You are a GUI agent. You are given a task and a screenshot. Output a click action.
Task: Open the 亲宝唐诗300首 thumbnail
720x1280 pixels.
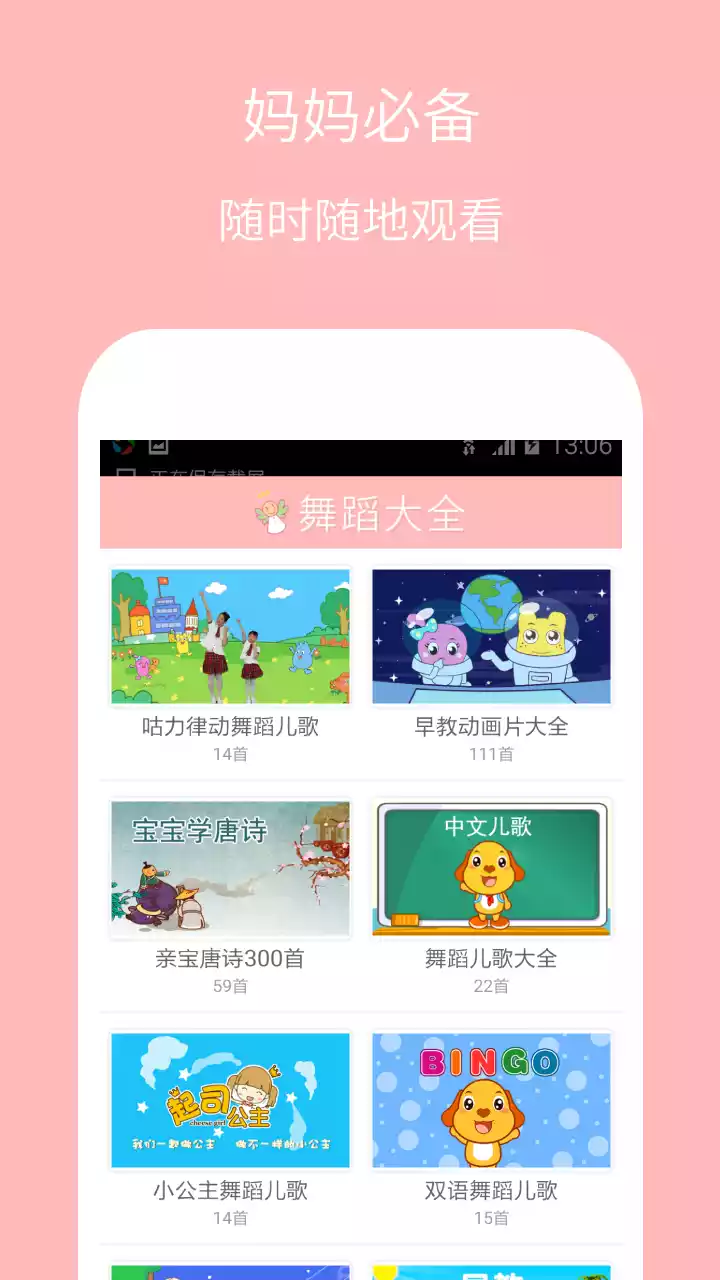229,868
